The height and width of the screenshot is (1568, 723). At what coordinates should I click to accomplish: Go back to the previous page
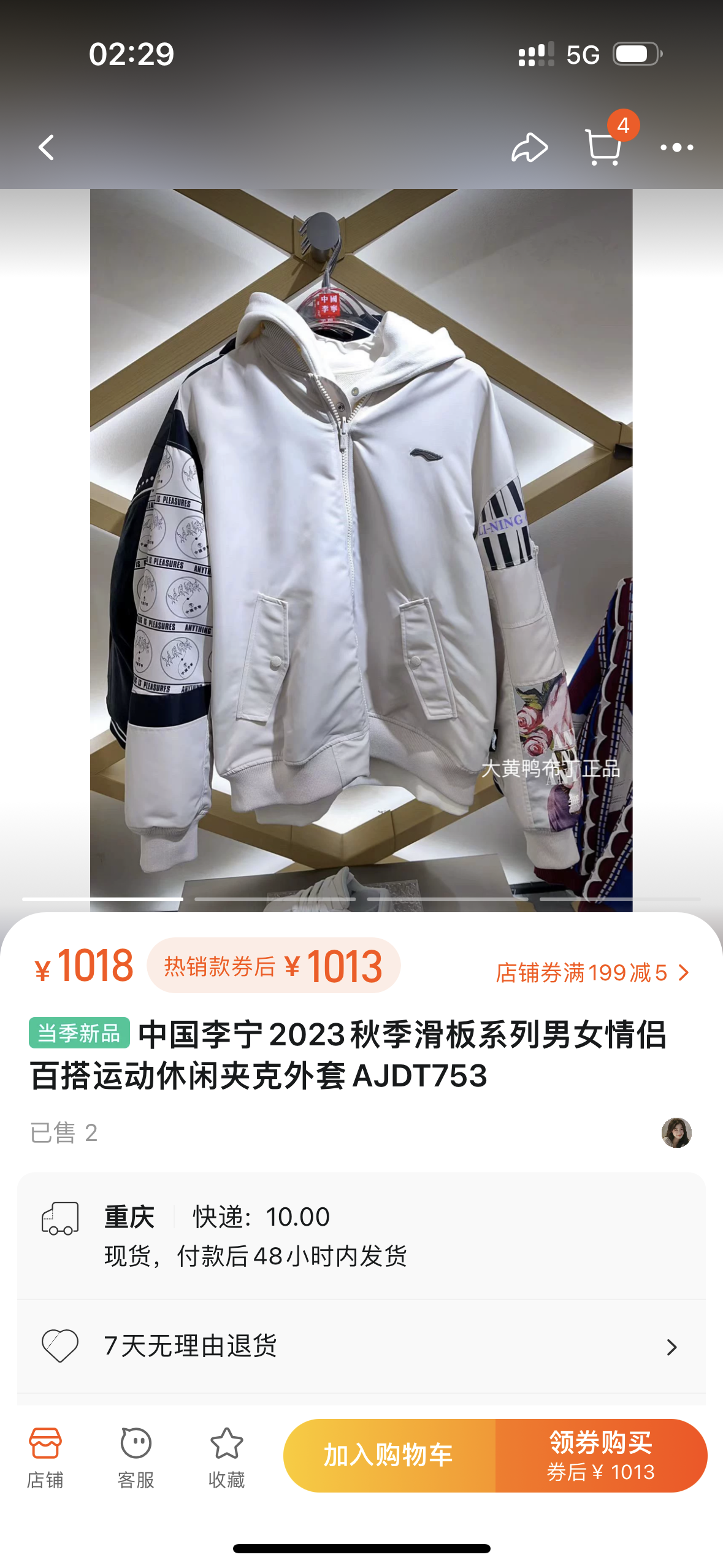(47, 148)
